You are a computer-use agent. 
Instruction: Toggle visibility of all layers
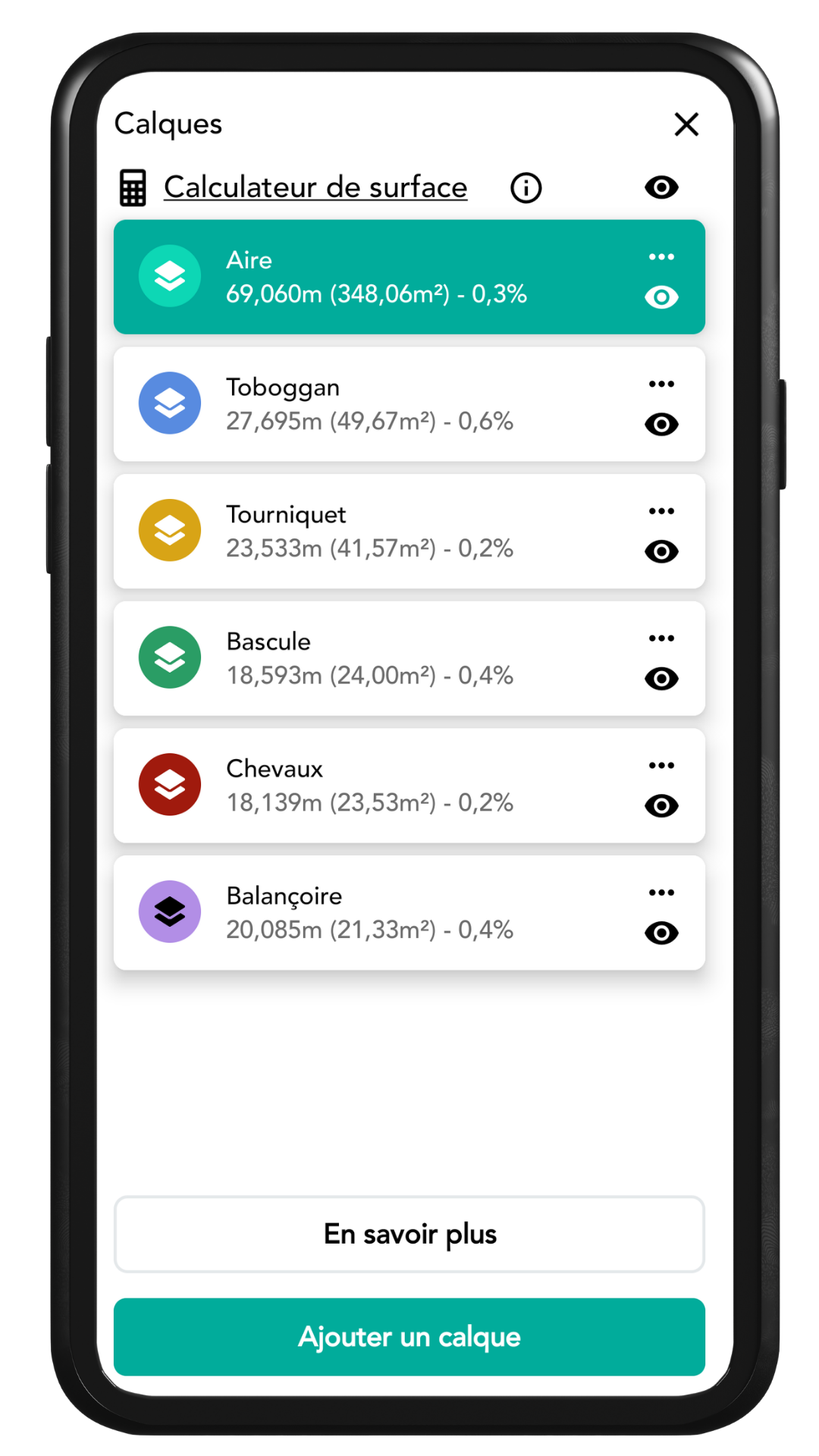[661, 187]
